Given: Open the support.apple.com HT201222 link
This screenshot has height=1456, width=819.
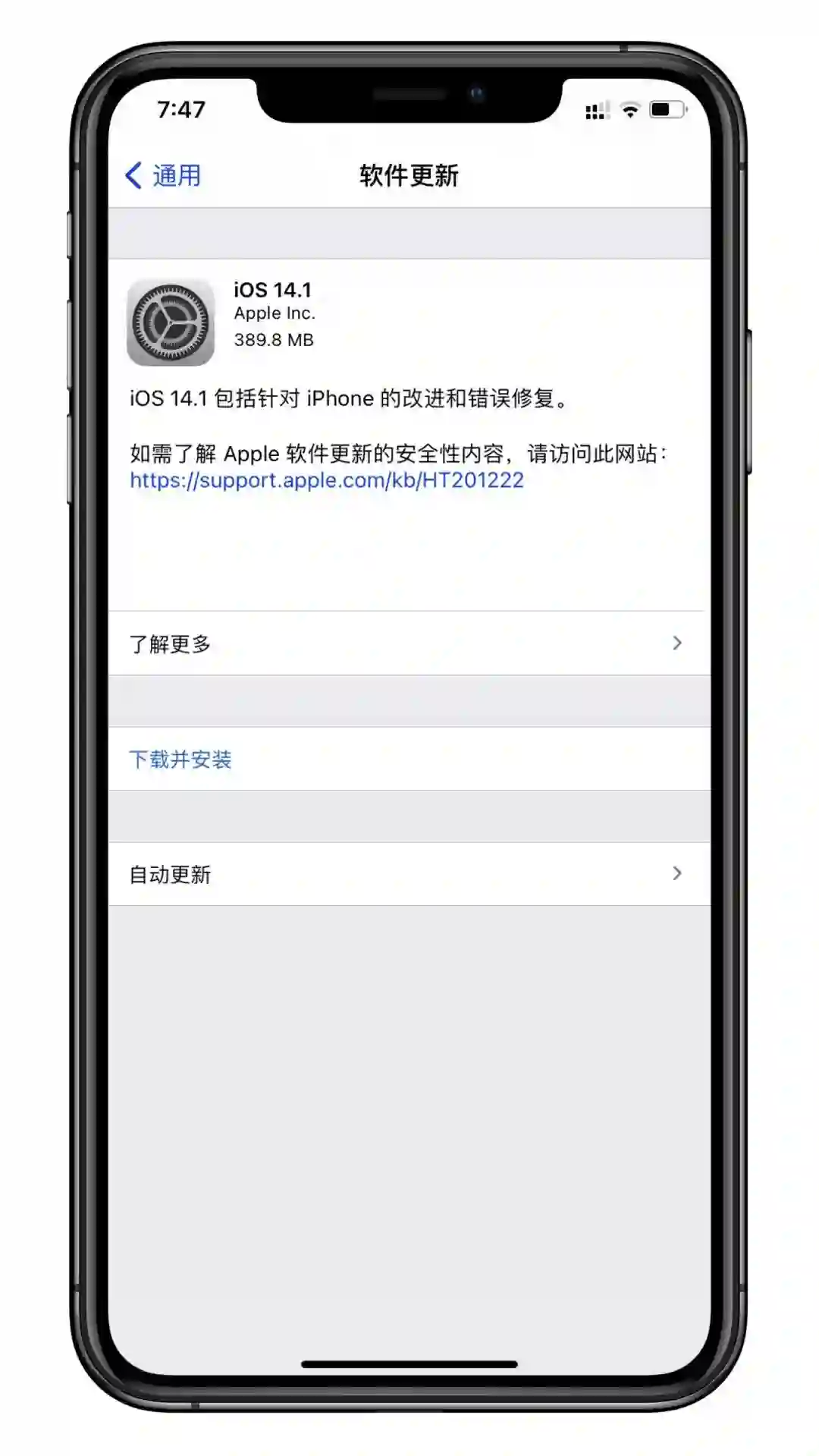Looking at the screenshot, I should click(x=326, y=480).
